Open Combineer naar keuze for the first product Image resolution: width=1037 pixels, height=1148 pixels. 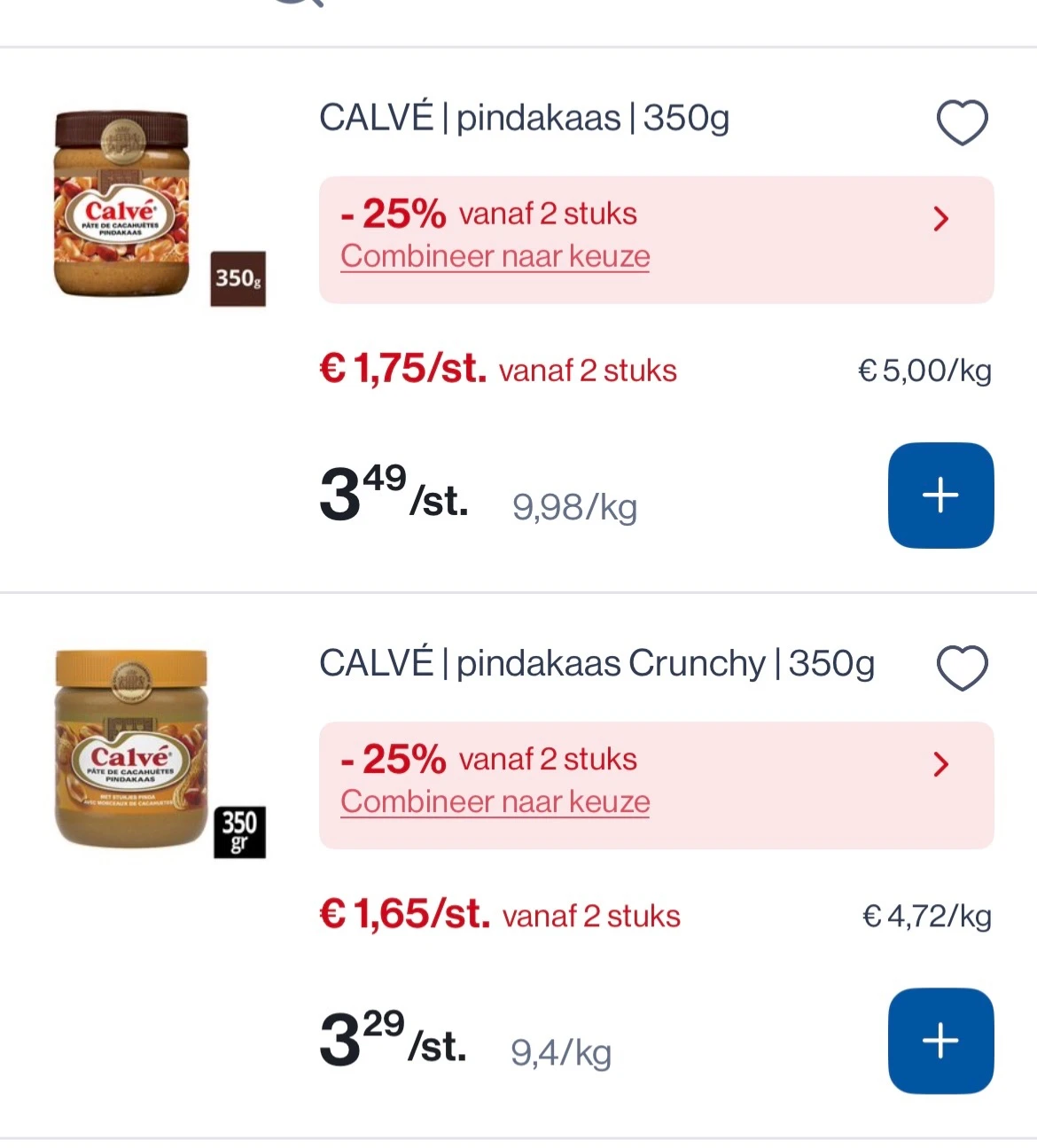(495, 256)
